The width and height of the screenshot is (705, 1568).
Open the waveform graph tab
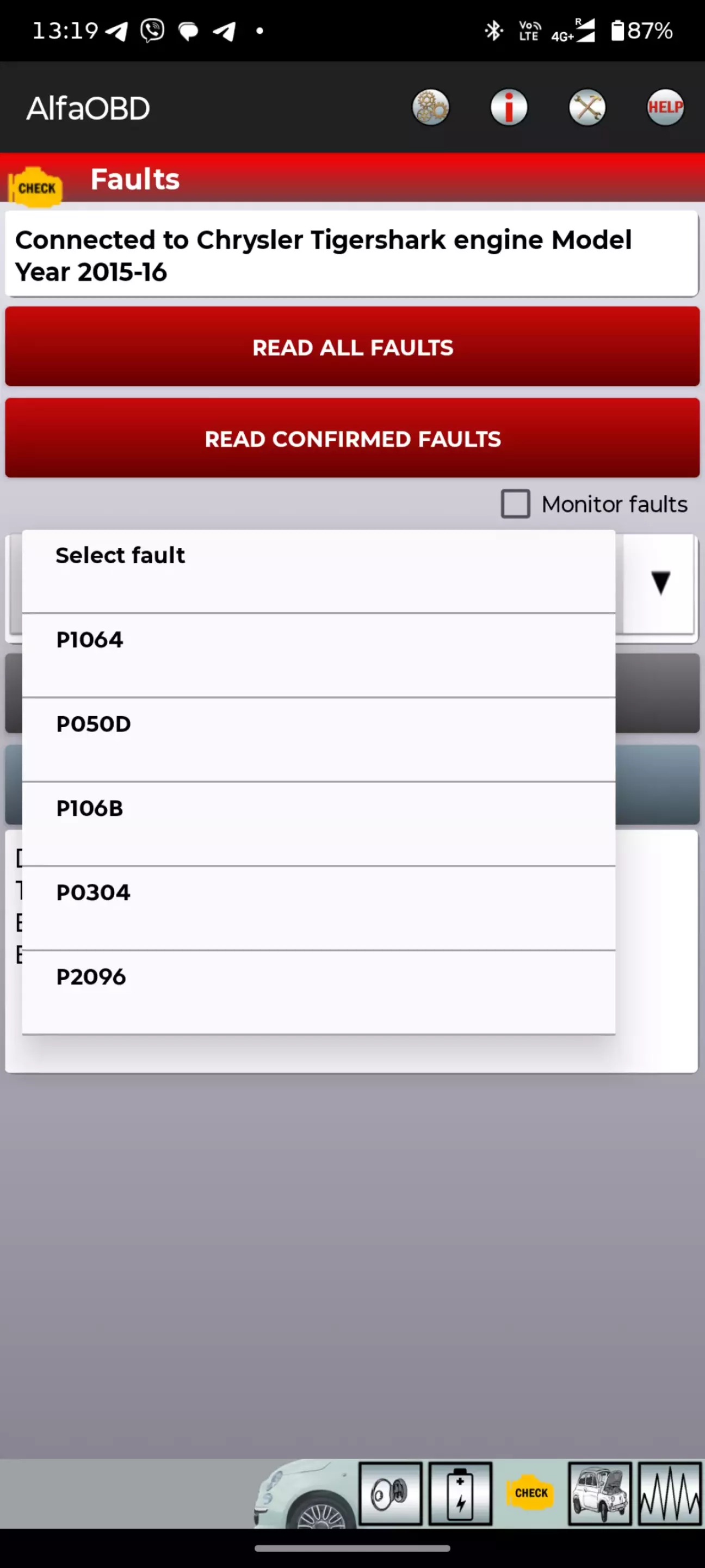click(x=670, y=1493)
